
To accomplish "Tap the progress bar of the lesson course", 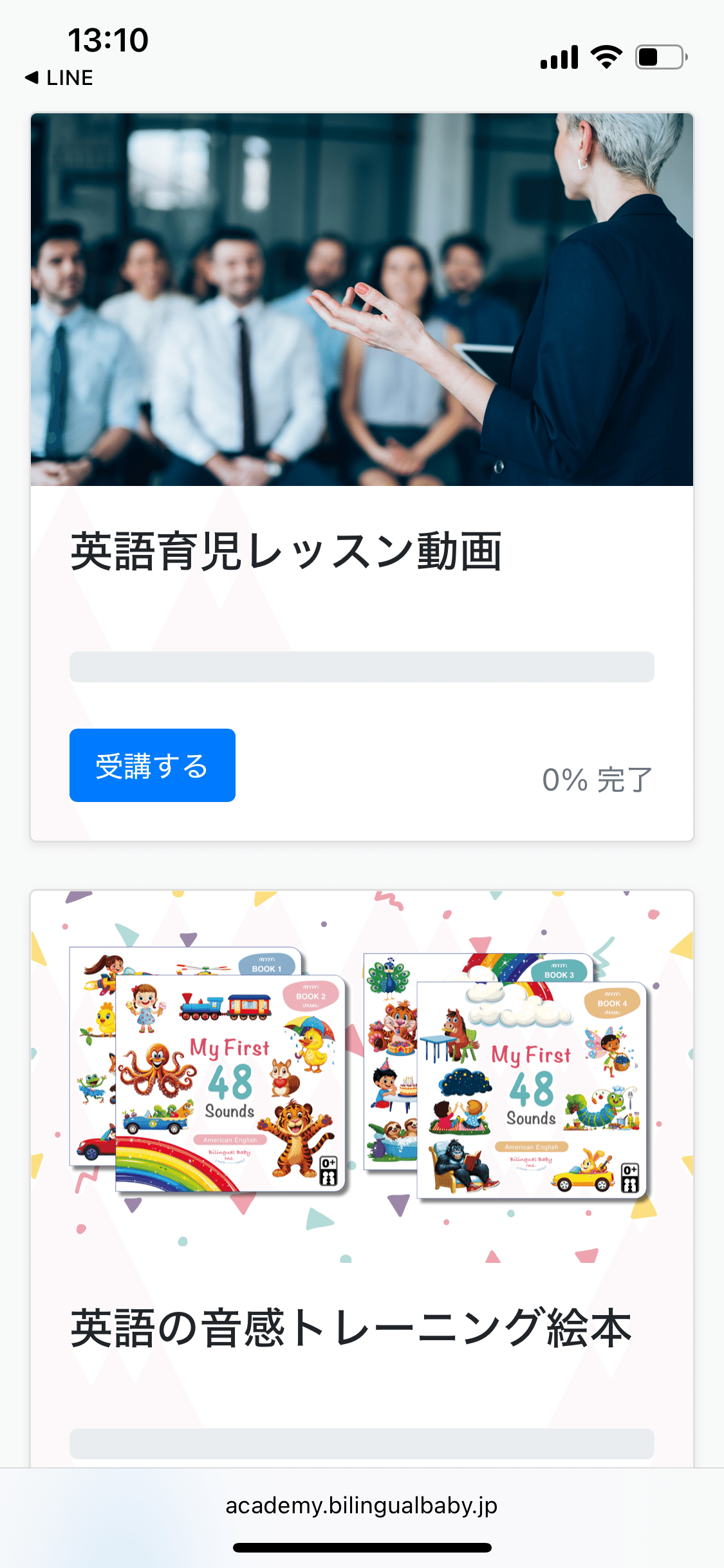I will click(362, 667).
